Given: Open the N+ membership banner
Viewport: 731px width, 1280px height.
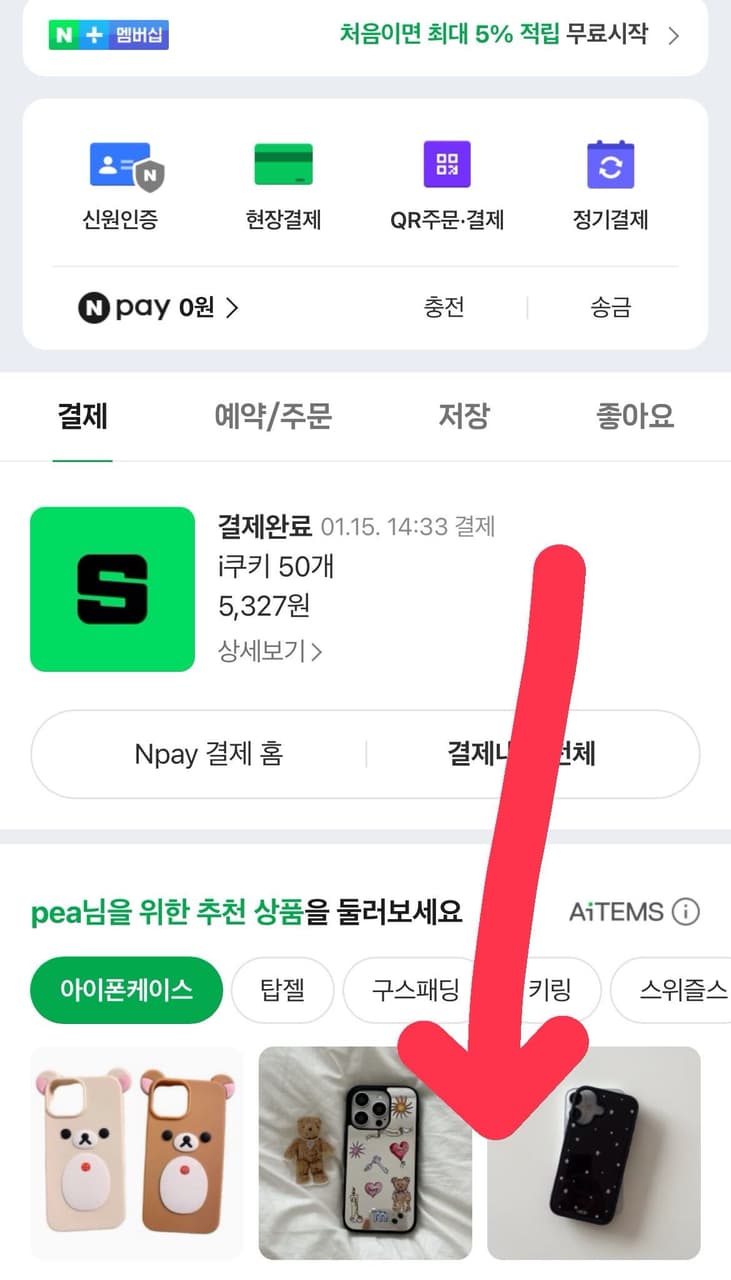Looking at the screenshot, I should coord(365,37).
